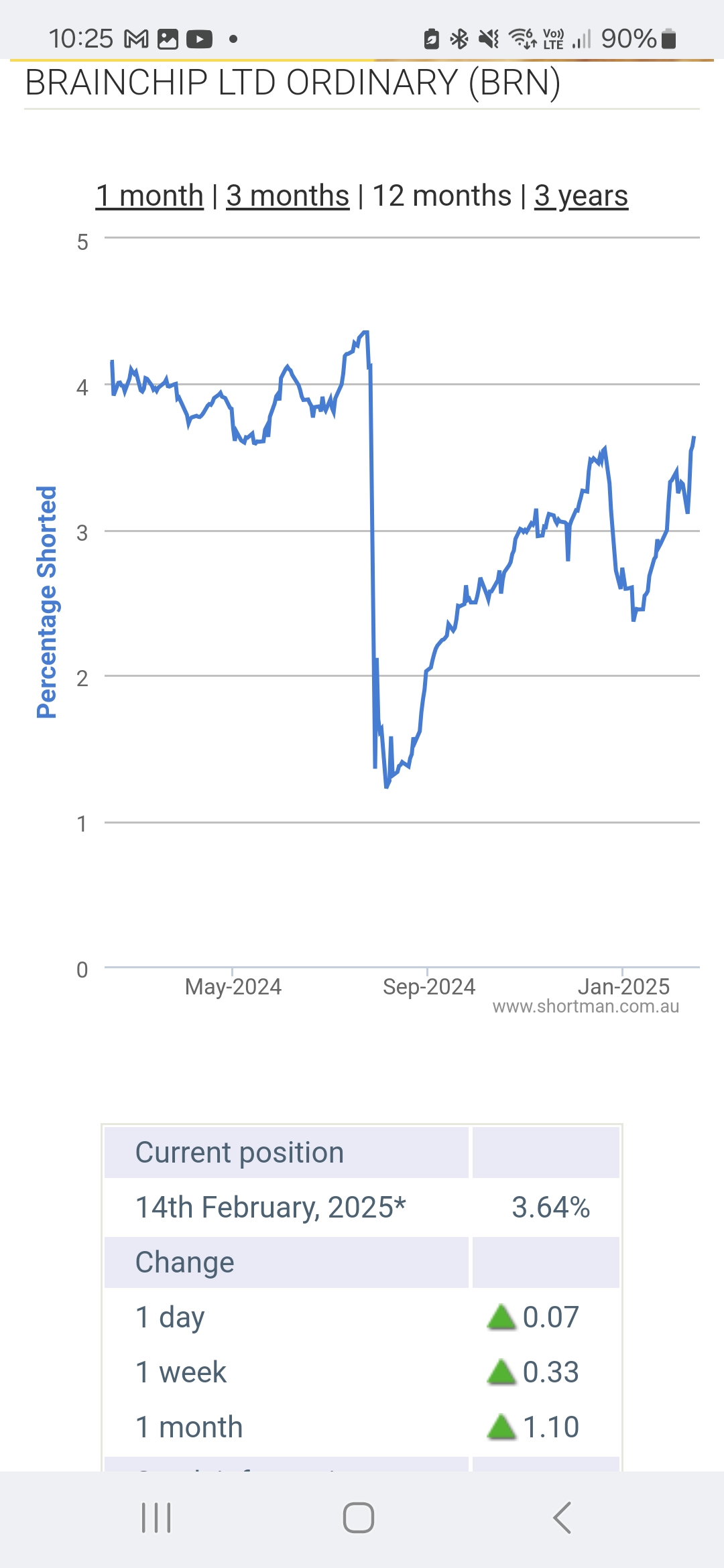
Task: Go back using system back button
Action: 562,1518
